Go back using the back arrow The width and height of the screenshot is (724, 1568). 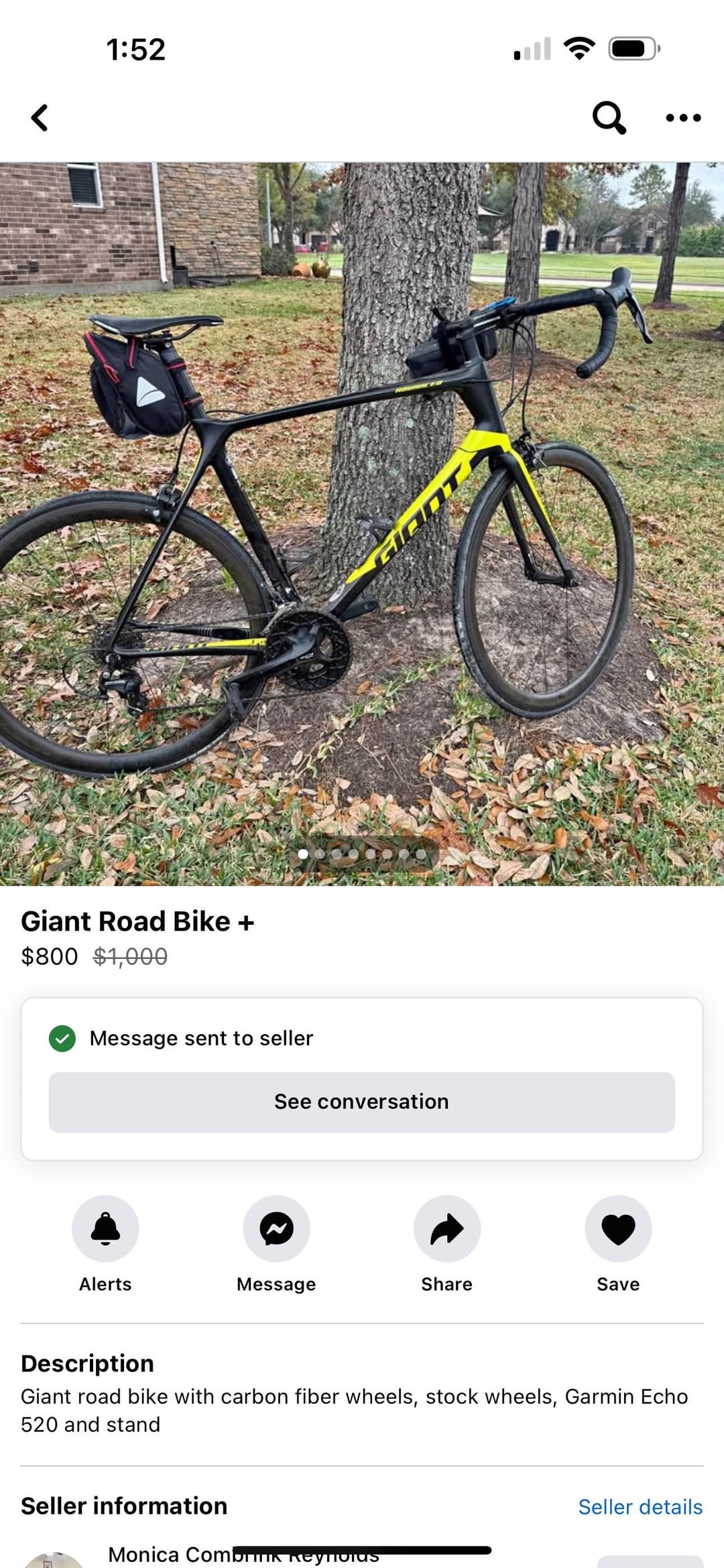pos(40,118)
